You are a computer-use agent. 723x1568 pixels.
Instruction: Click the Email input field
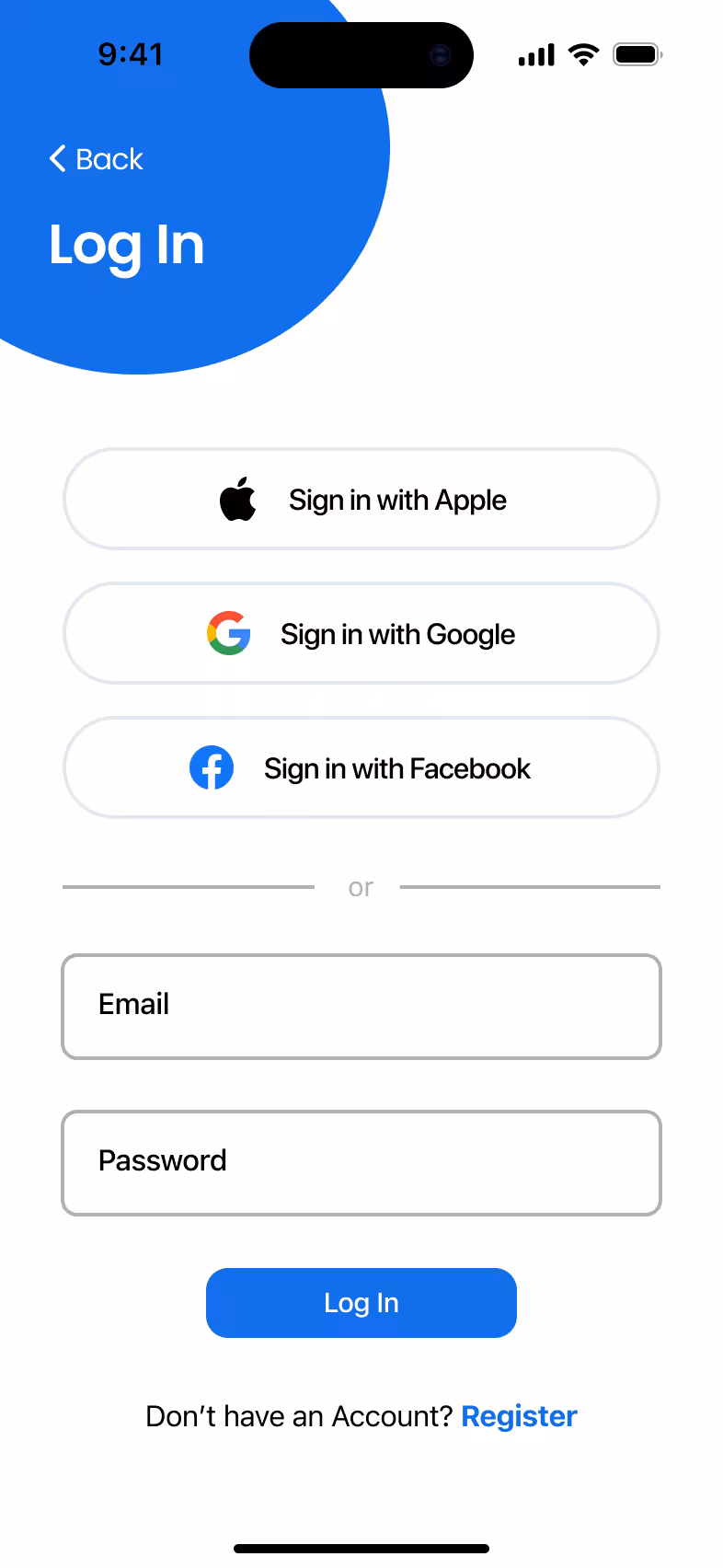pyautogui.click(x=361, y=1006)
